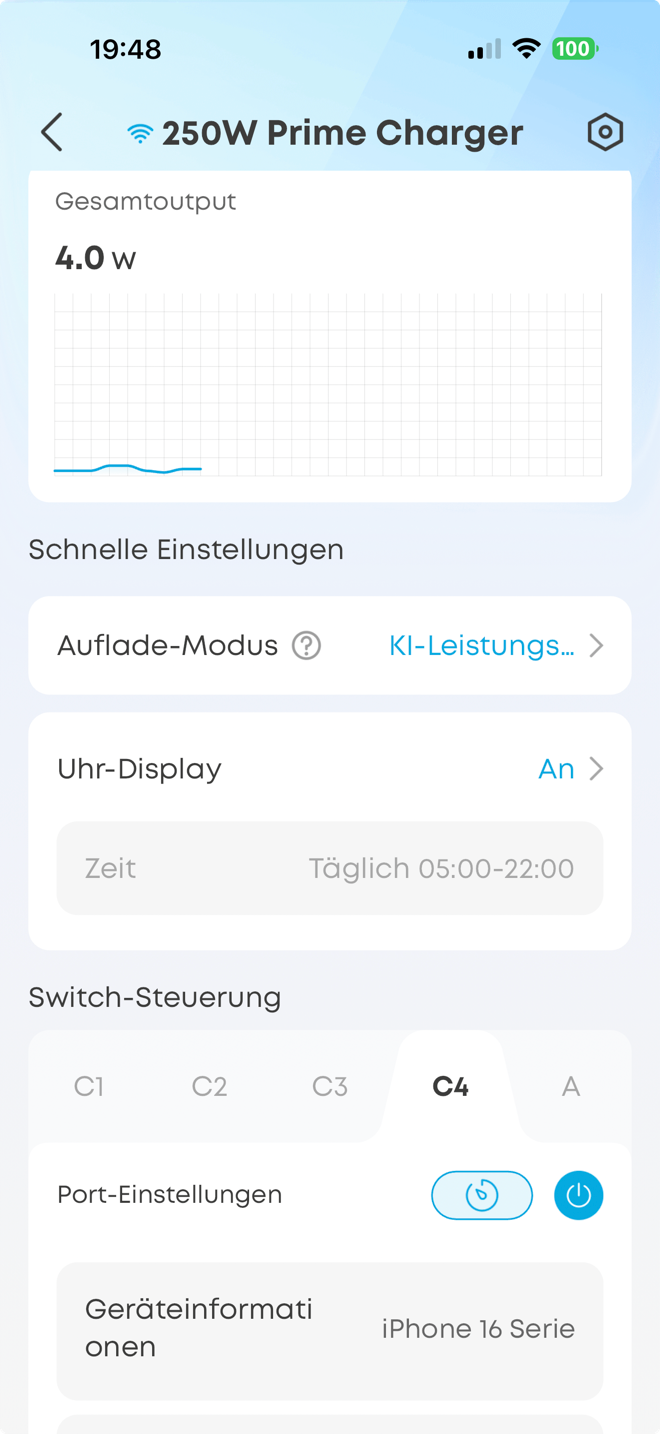
Task: Go back with the arrow icon
Action: [x=52, y=132]
